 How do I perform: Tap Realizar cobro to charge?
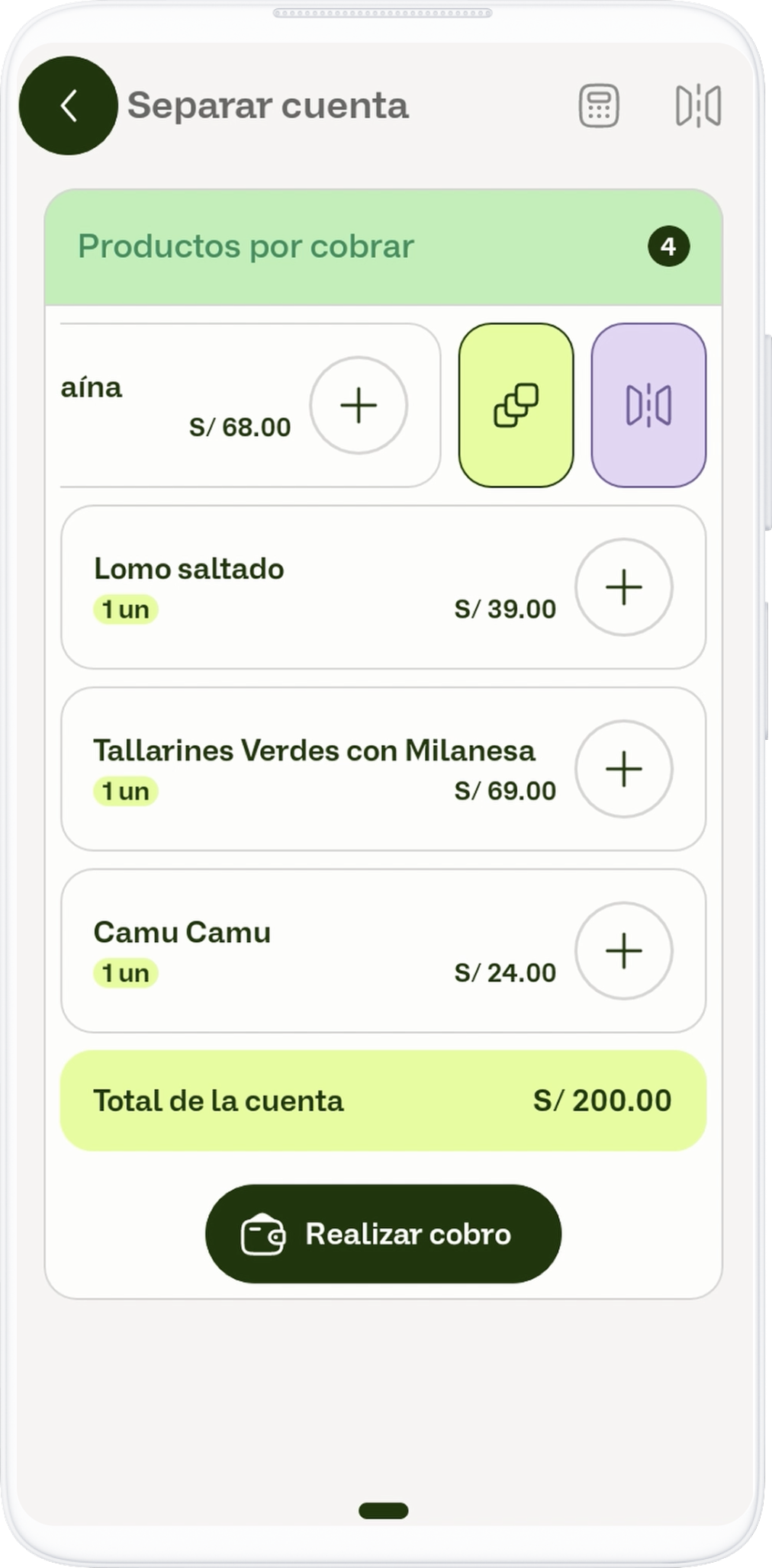click(383, 1234)
